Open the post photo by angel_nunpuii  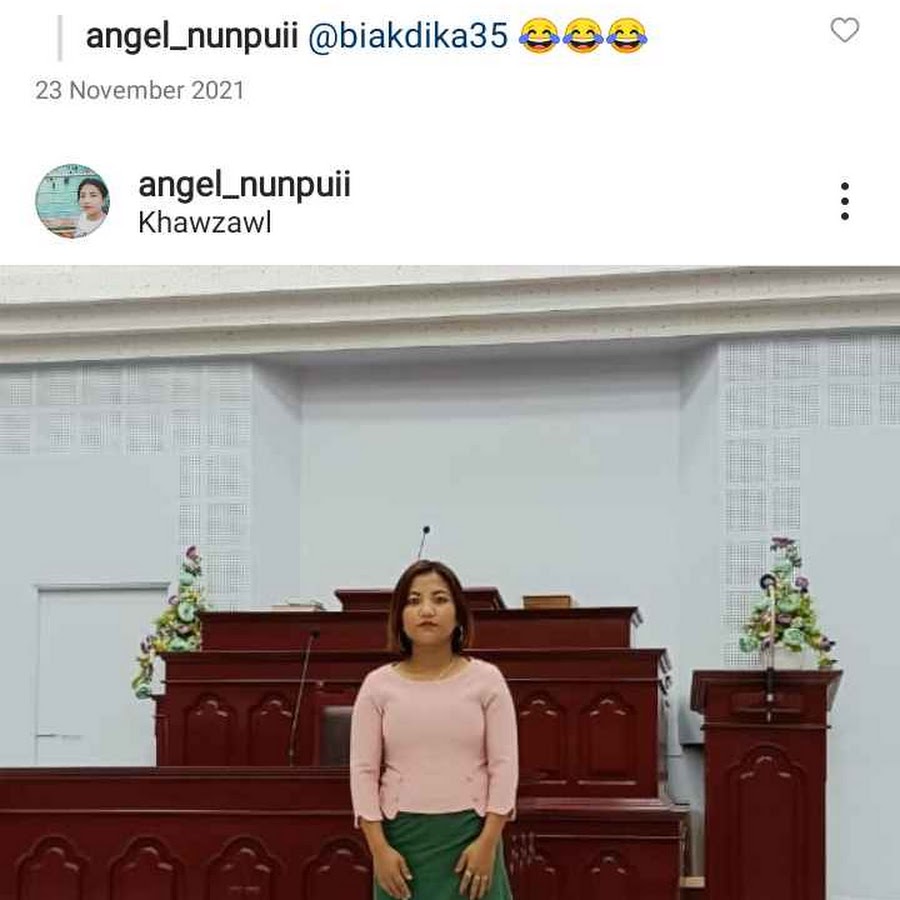click(450, 582)
